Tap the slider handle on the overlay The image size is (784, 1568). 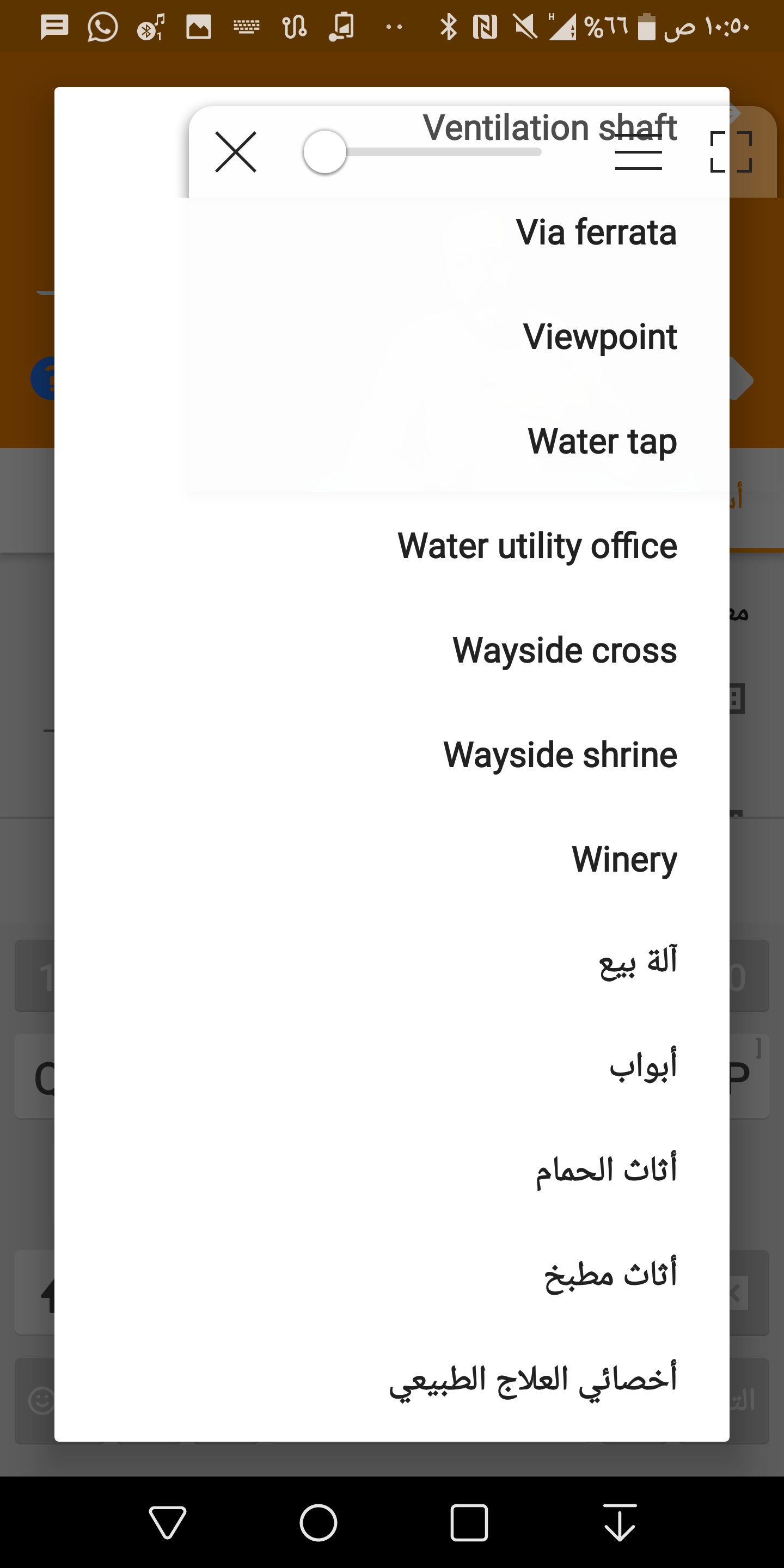pyautogui.click(x=325, y=152)
